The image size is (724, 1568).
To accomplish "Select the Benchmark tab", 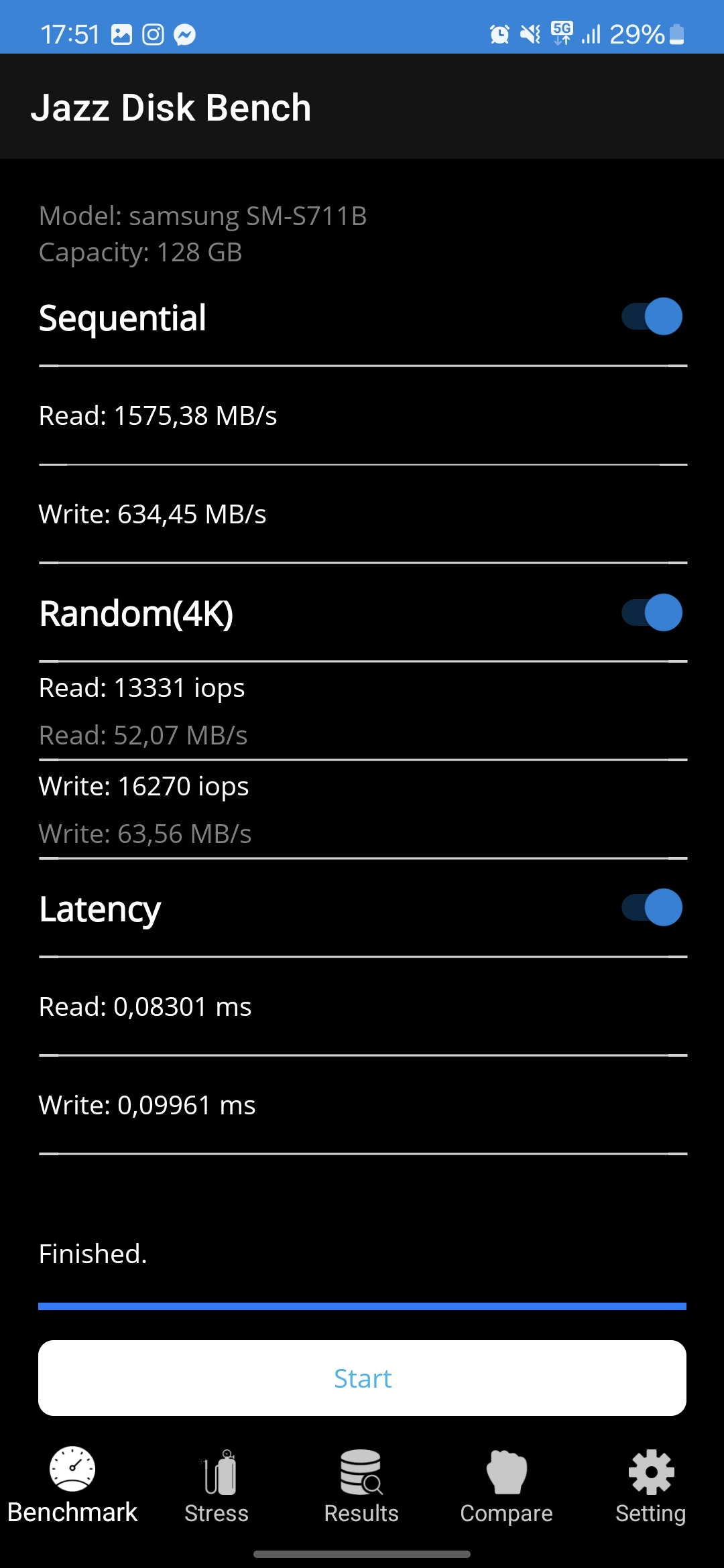I will (72, 1486).
